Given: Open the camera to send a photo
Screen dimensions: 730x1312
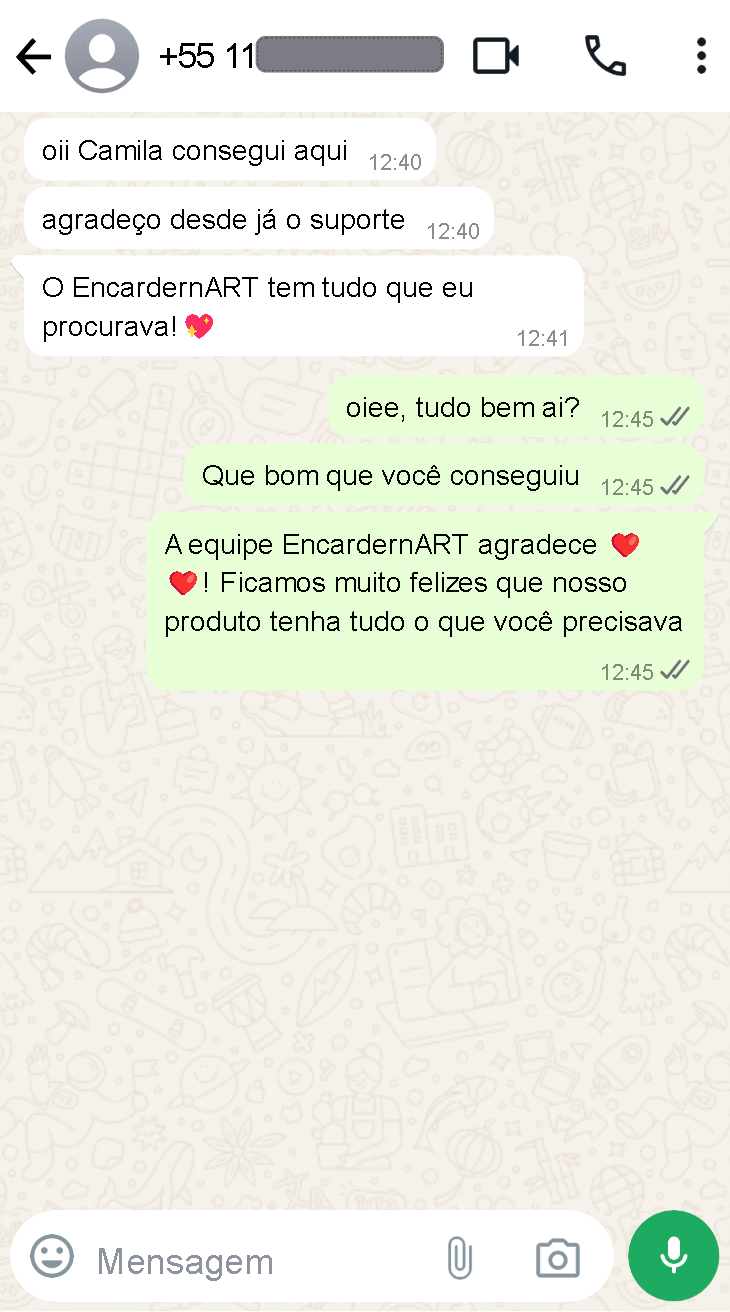Looking at the screenshot, I should coord(556,1257).
